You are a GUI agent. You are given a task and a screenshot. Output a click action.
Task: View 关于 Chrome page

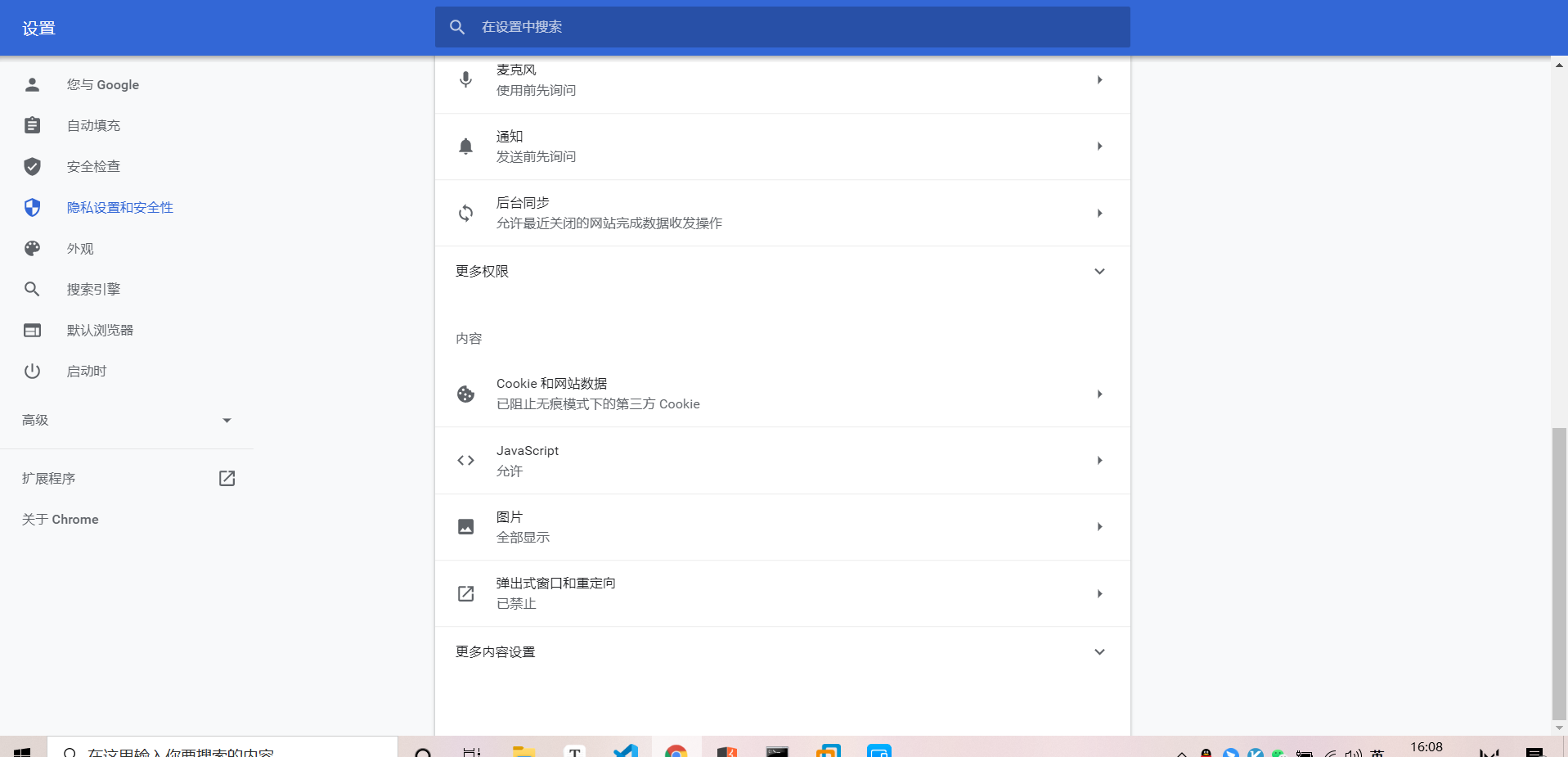(x=61, y=519)
